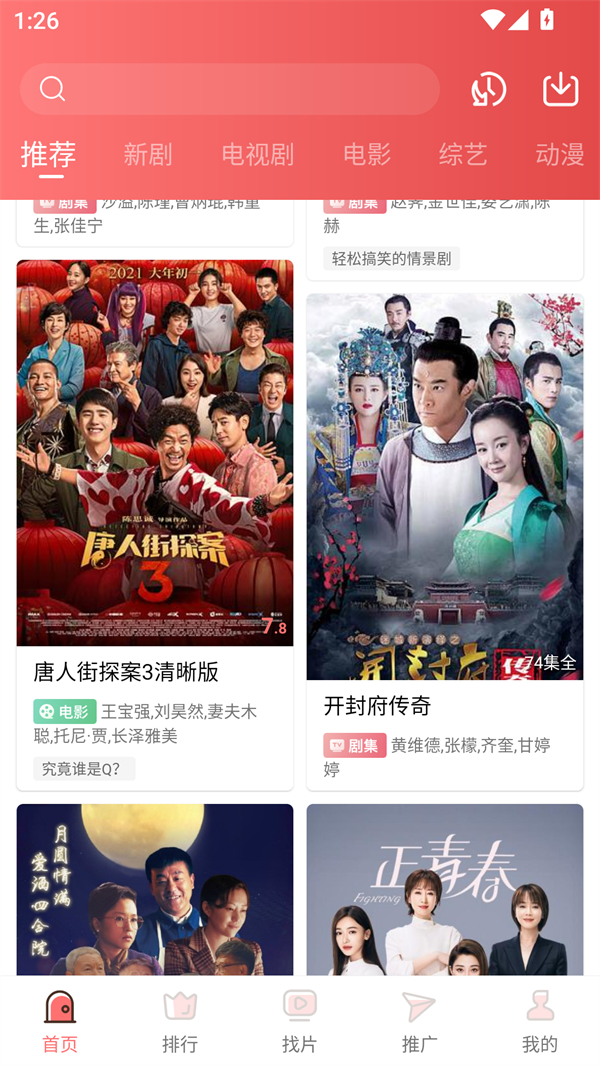Image resolution: width=600 pixels, height=1066 pixels.
Task: Open the 正青春 poster card
Action: click(x=445, y=890)
